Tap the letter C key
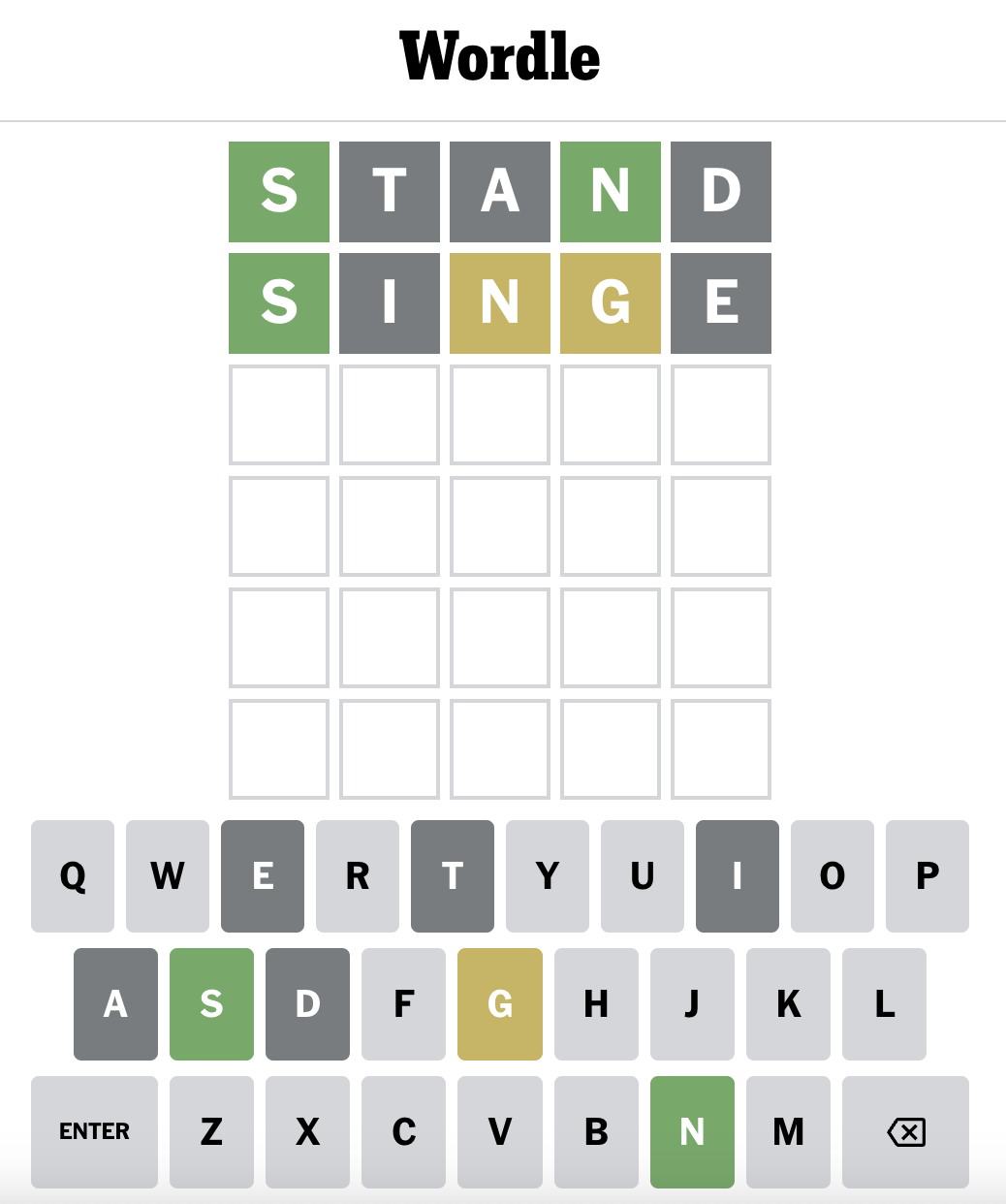The width and height of the screenshot is (1006, 1204). [x=403, y=1131]
